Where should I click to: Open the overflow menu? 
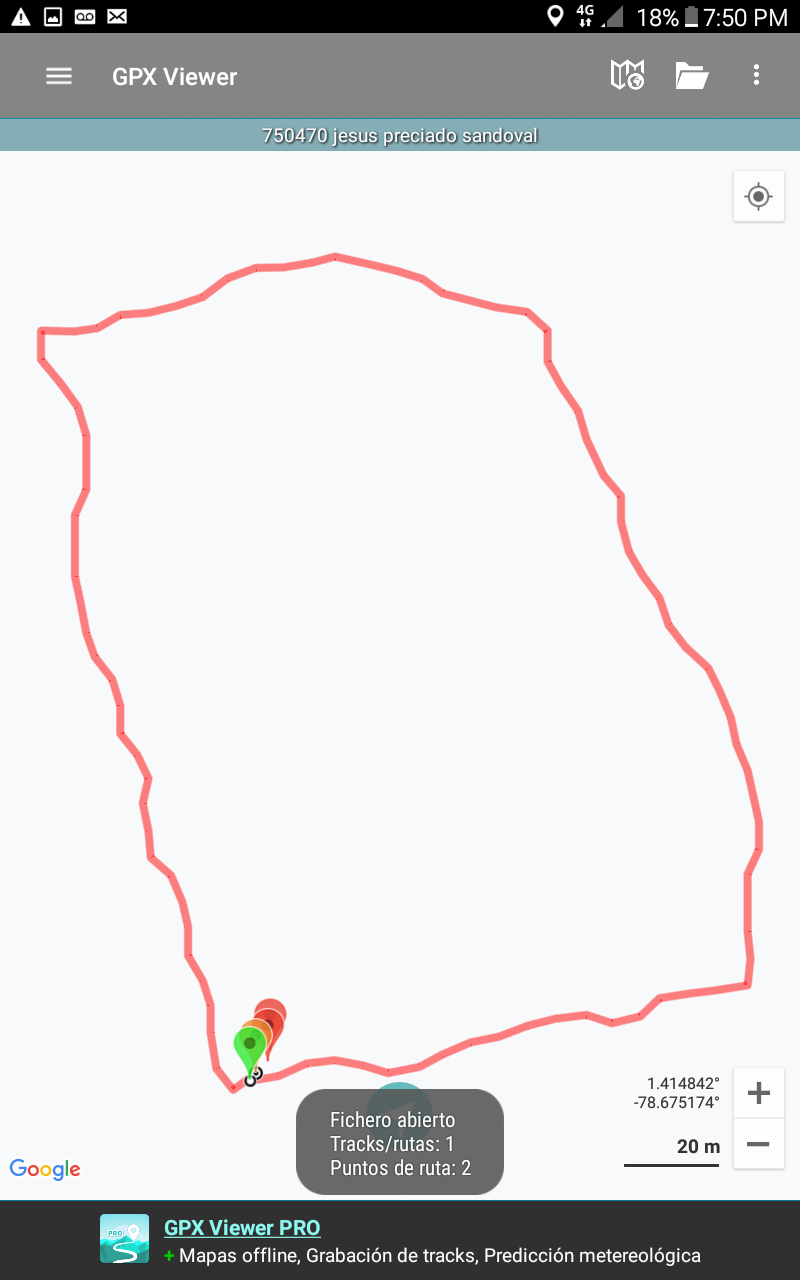[x=756, y=76]
